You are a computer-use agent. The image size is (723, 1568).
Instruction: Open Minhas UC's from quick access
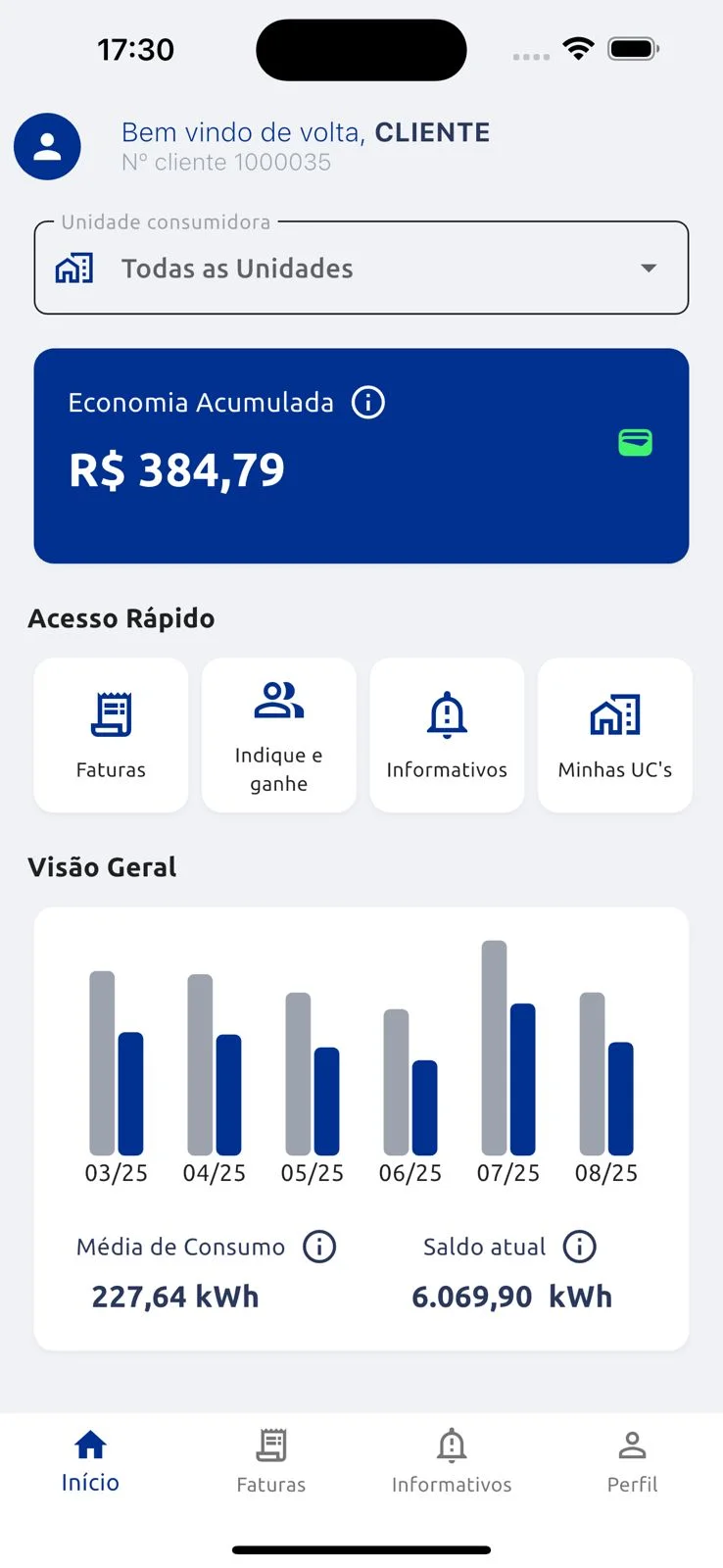coord(614,715)
